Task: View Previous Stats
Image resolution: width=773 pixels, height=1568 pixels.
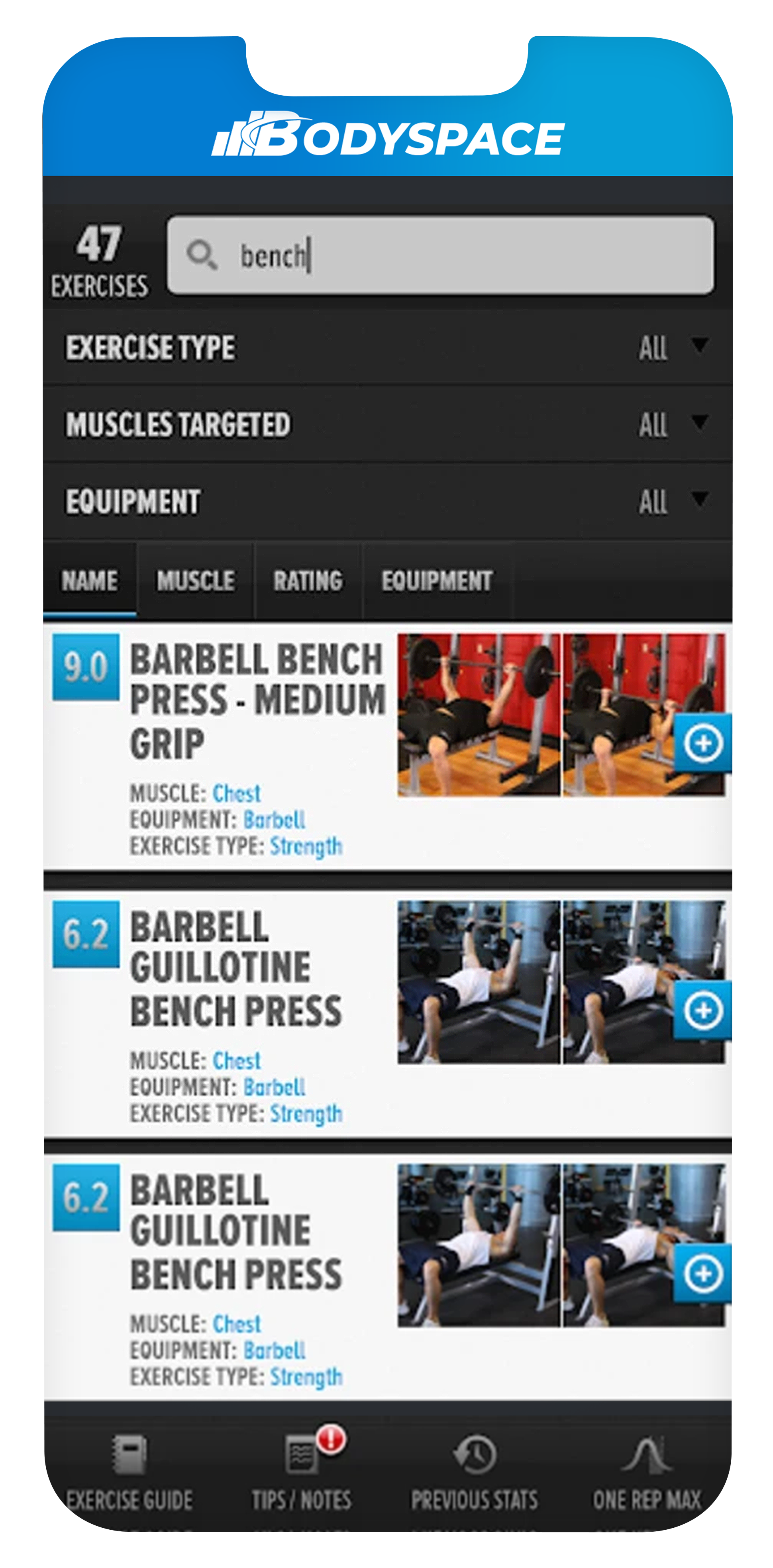Action: (x=473, y=1473)
